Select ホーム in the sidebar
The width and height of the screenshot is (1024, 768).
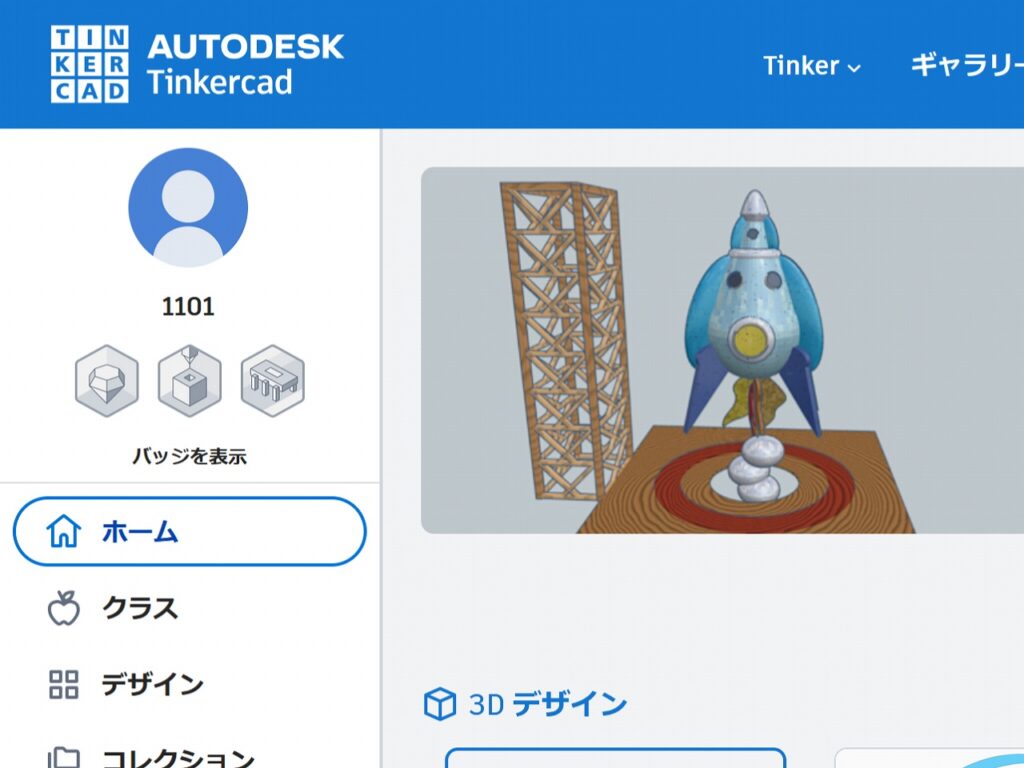[189, 532]
